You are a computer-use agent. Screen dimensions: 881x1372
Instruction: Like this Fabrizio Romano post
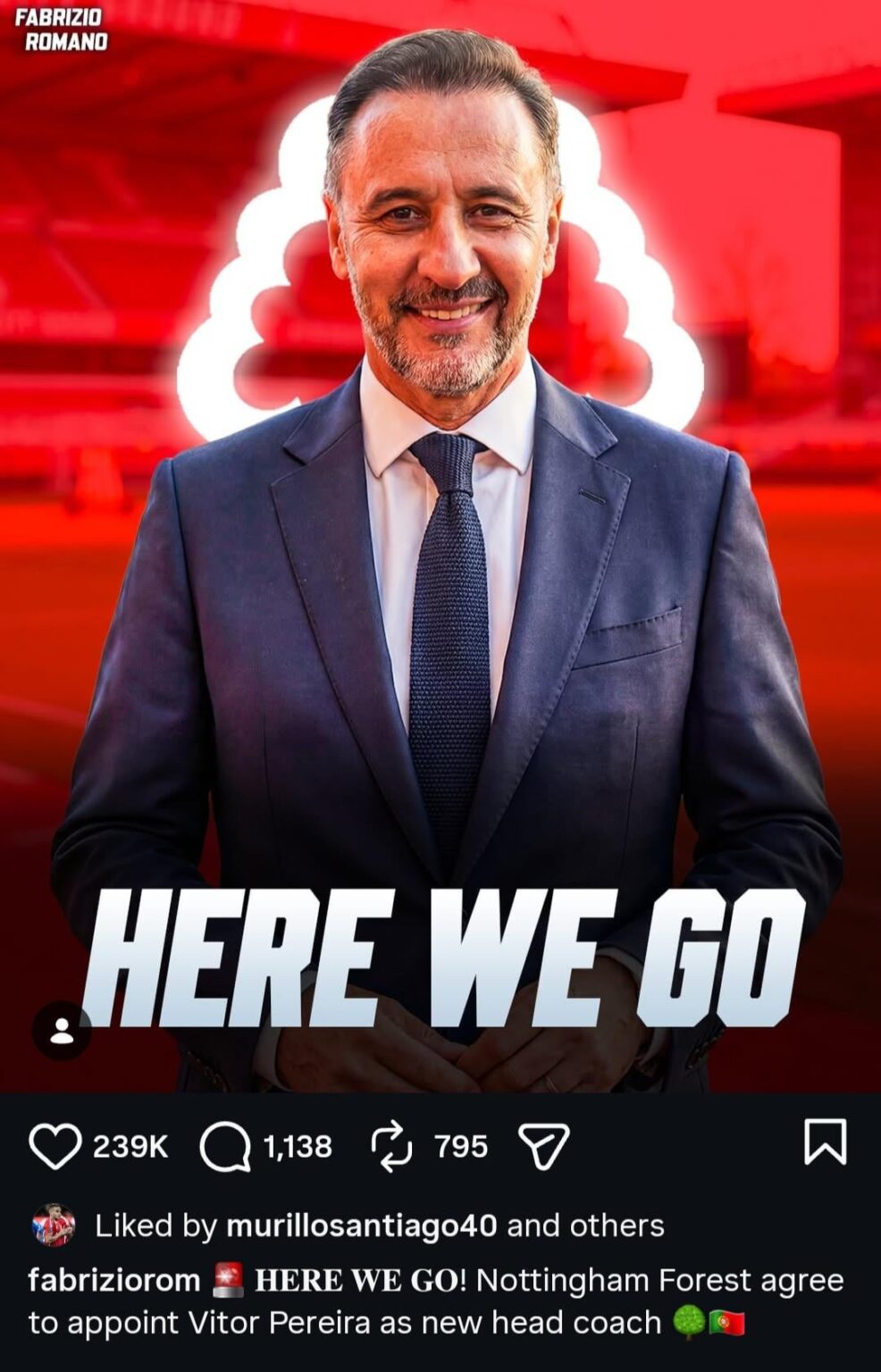pos(55,1146)
